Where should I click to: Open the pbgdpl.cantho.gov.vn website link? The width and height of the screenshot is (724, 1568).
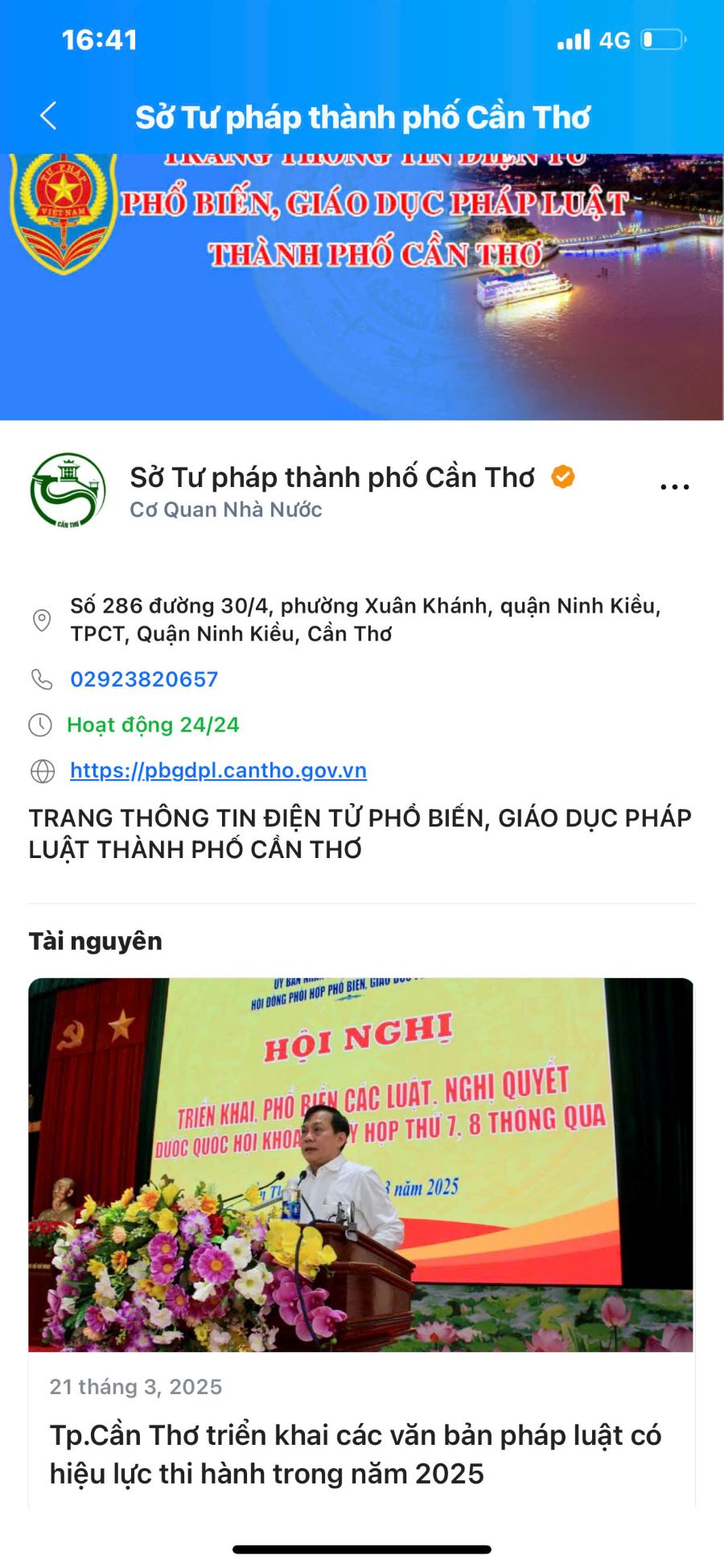click(218, 770)
